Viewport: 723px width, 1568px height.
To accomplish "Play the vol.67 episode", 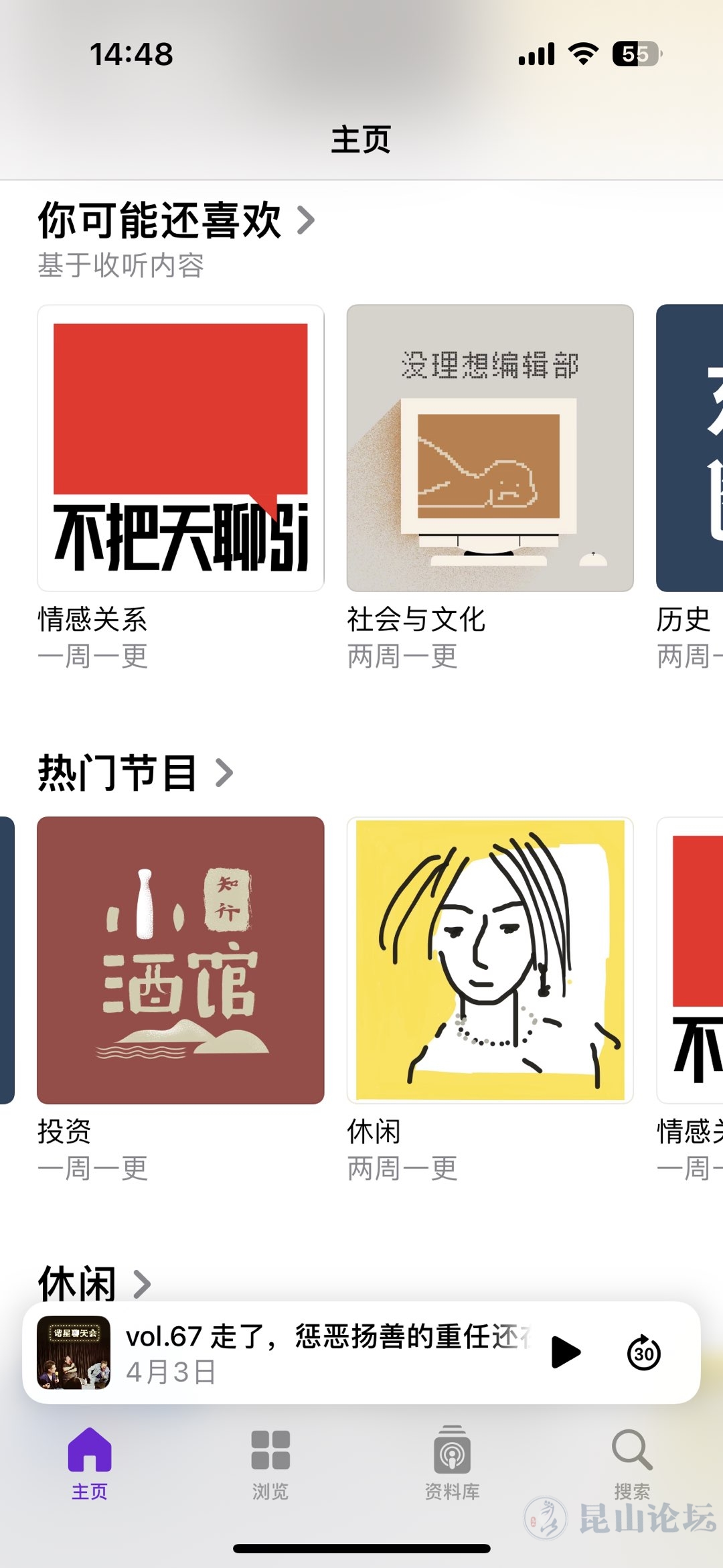I will pos(566,1352).
